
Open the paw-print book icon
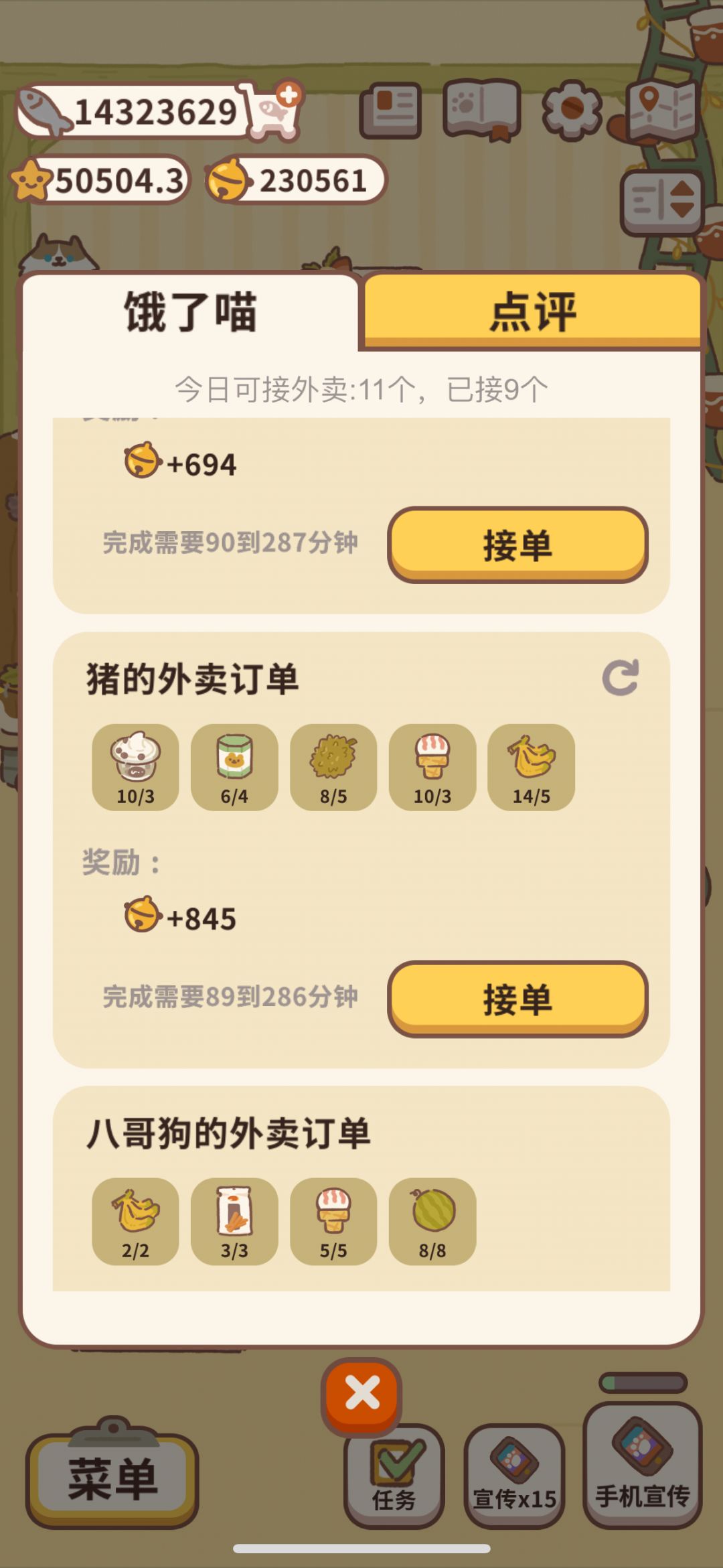point(482,111)
